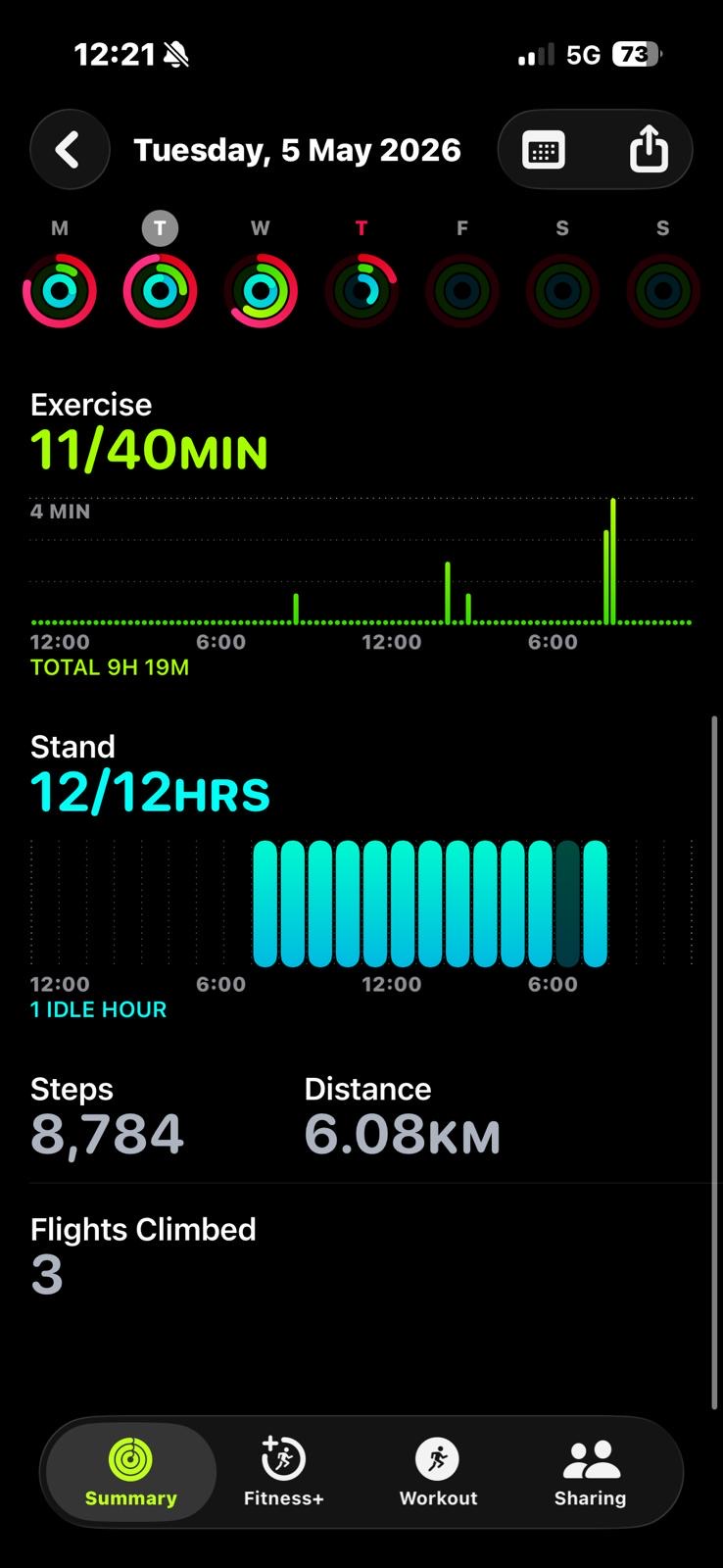Tap the Summary tab
Screen dimensions: 723x1568
point(131,1472)
